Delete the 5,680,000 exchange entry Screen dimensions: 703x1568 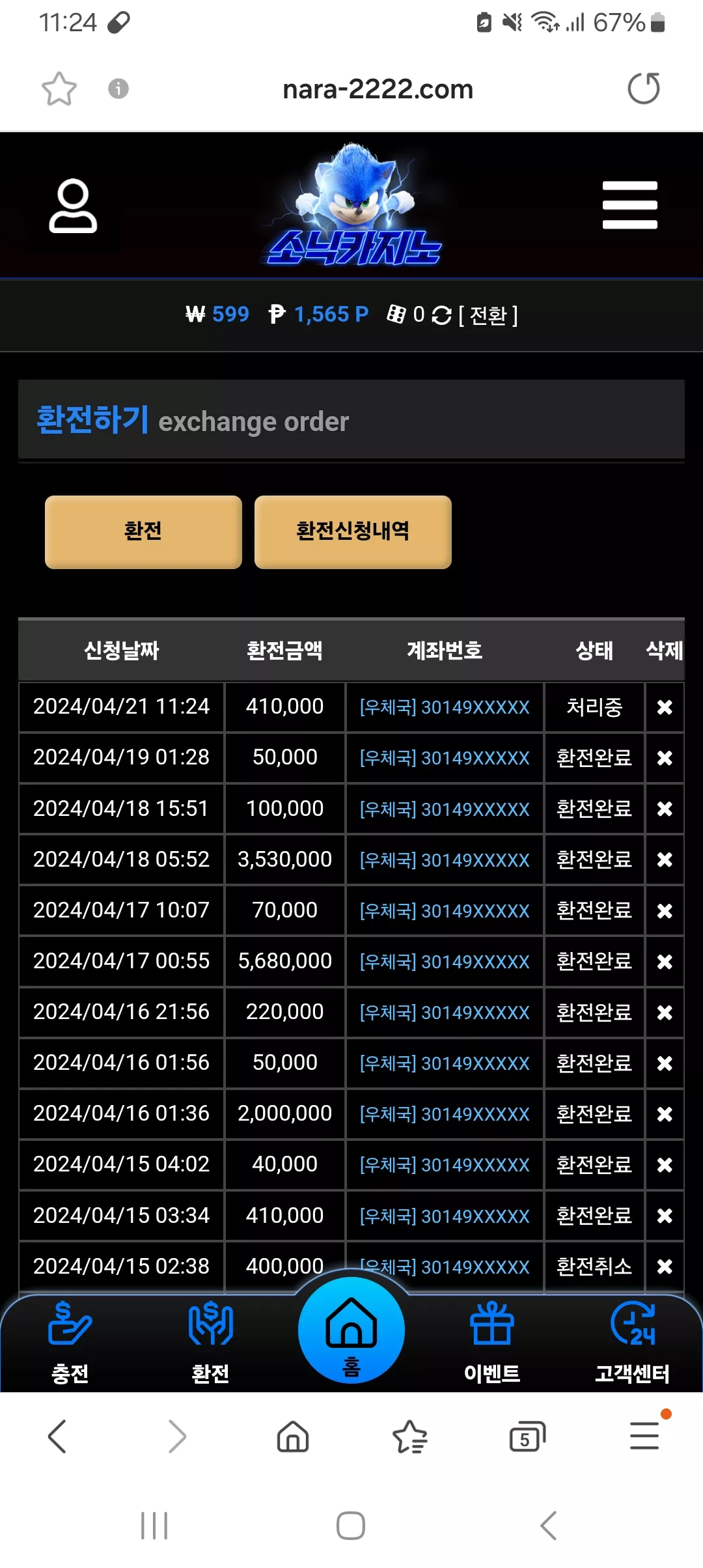click(x=665, y=962)
